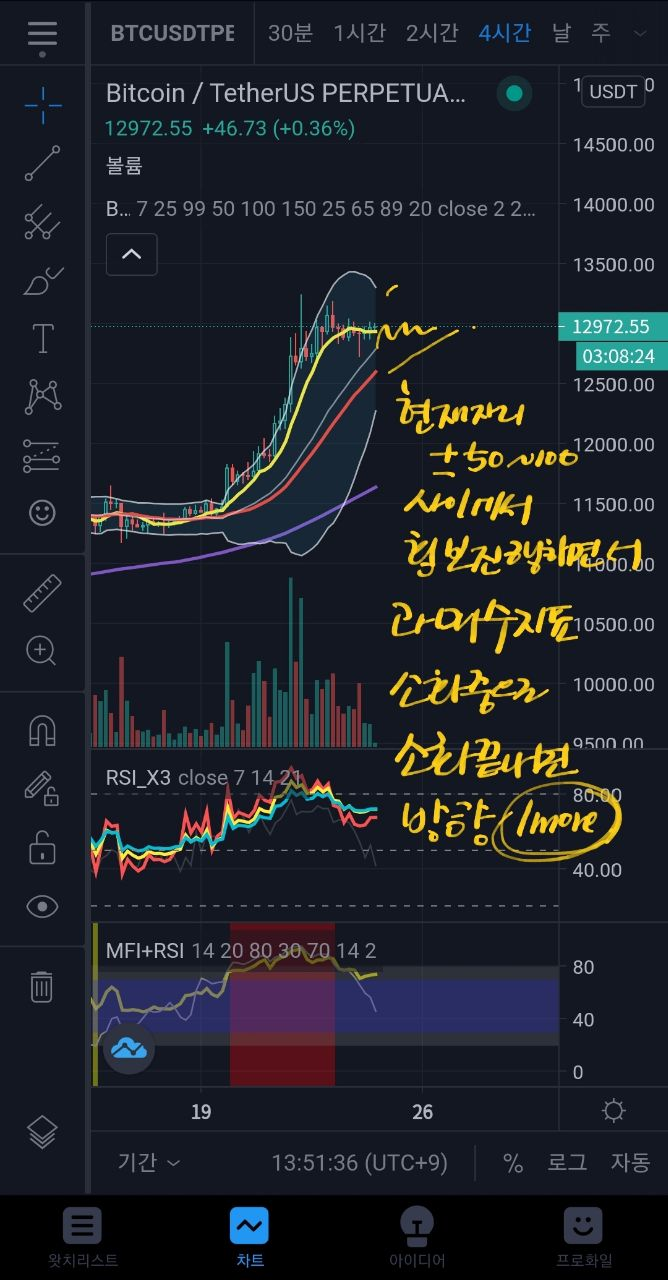Select the 1시간 timeframe
The width and height of the screenshot is (668, 1280).
tap(359, 33)
